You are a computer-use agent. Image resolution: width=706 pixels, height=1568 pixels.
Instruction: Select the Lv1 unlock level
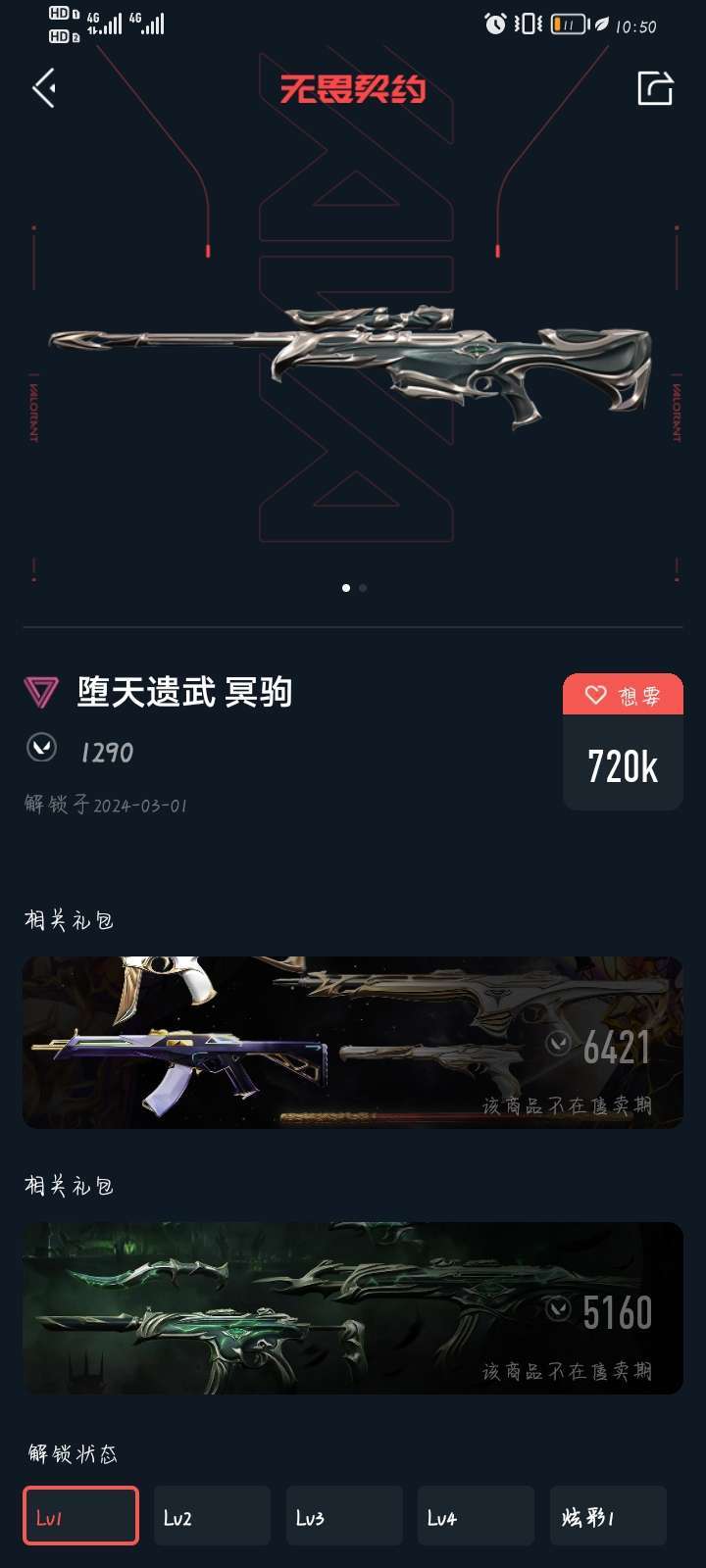point(80,1516)
